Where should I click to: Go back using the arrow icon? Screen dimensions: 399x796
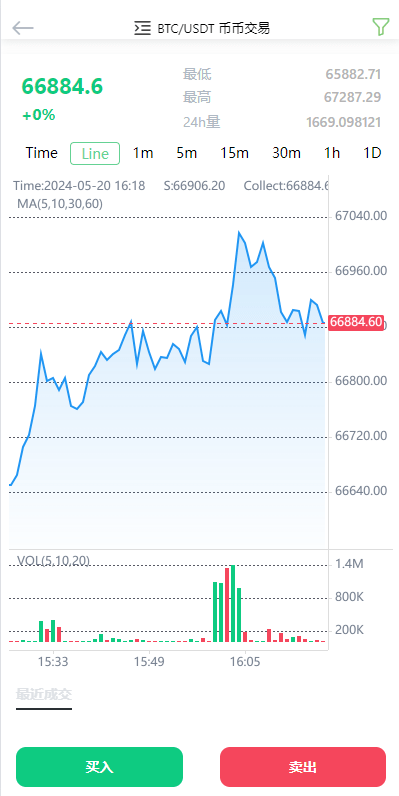tap(23, 27)
